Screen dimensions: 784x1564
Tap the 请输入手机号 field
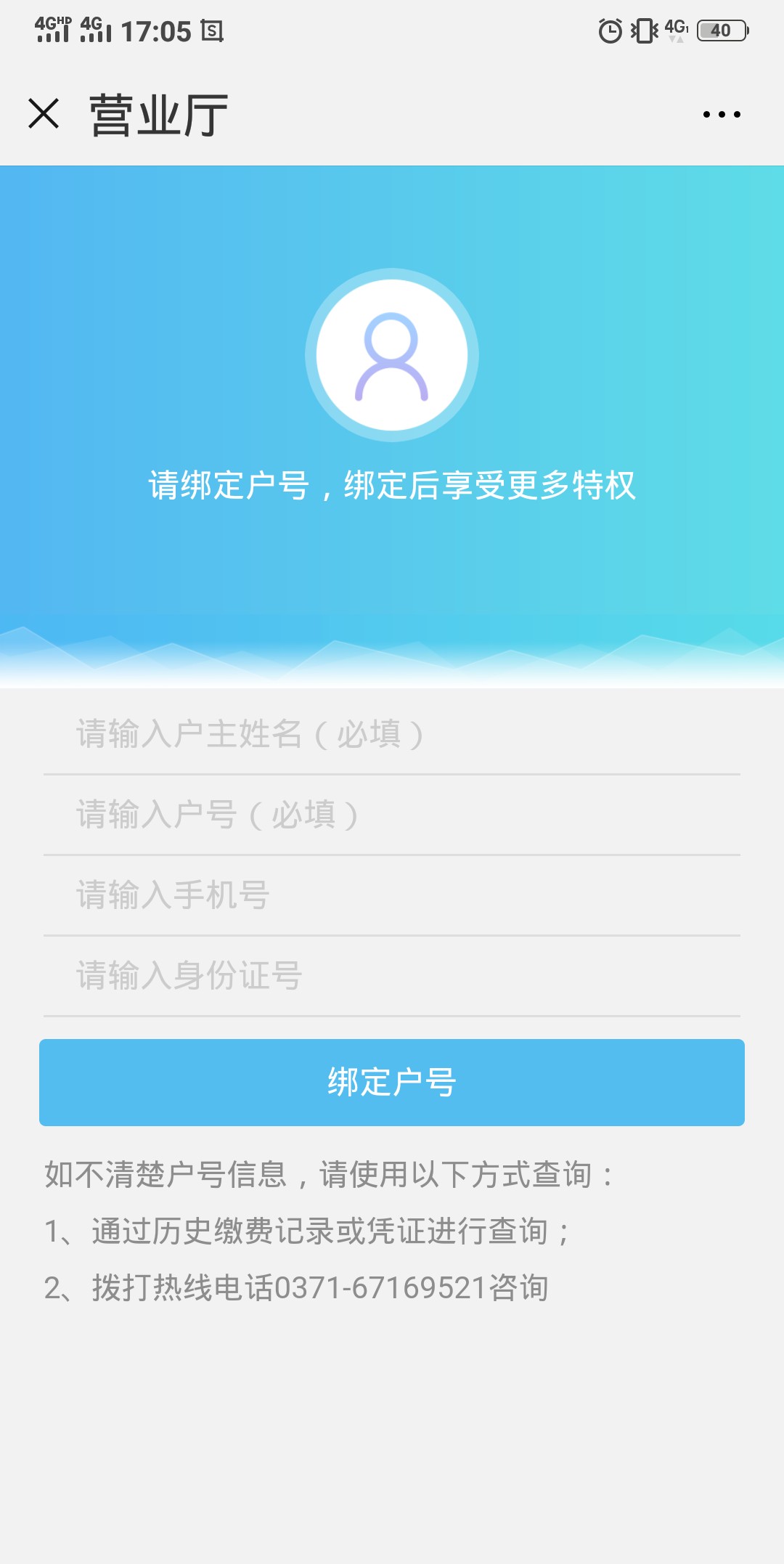(392, 895)
